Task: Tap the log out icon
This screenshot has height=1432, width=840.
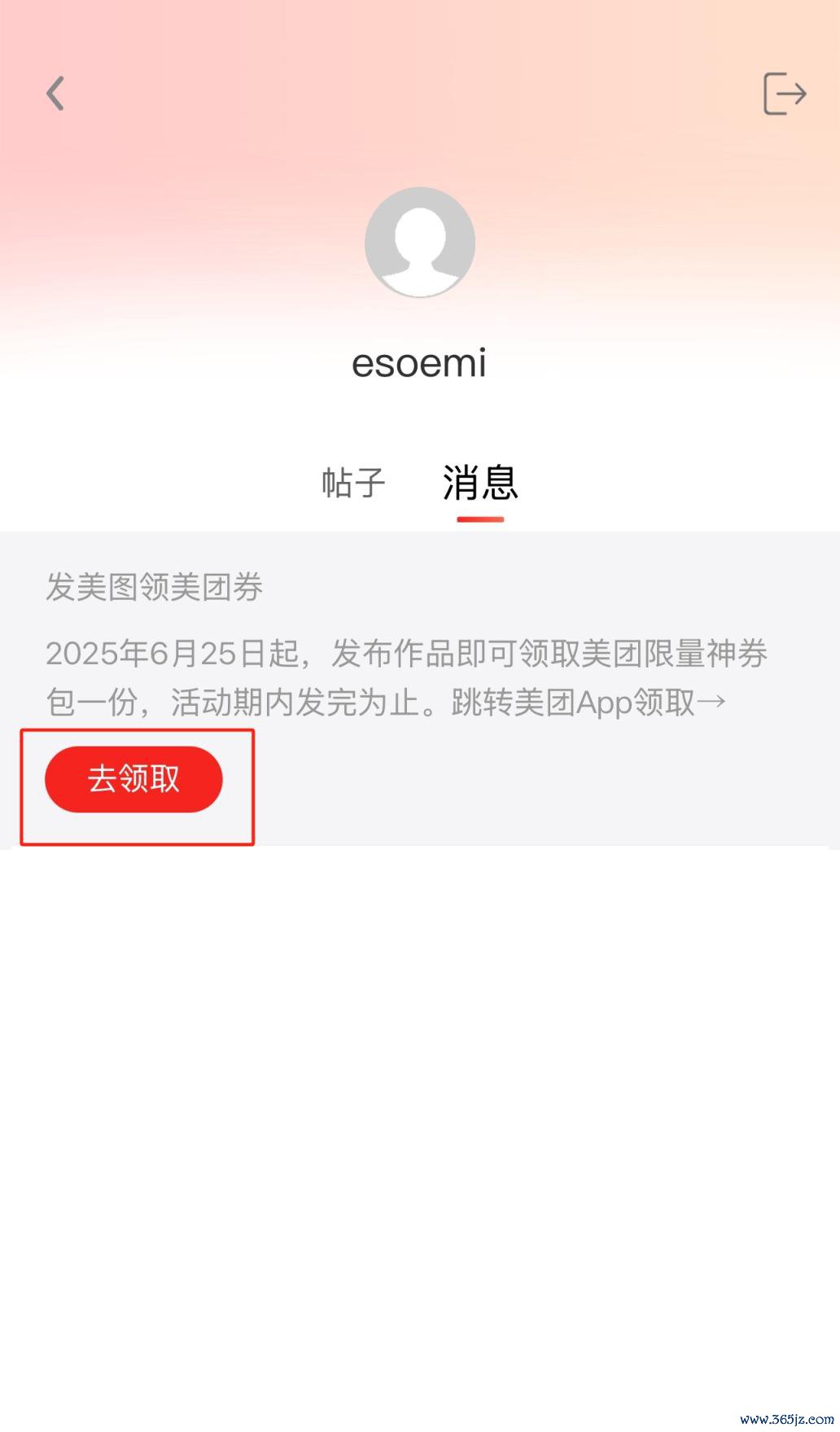Action: (x=784, y=93)
